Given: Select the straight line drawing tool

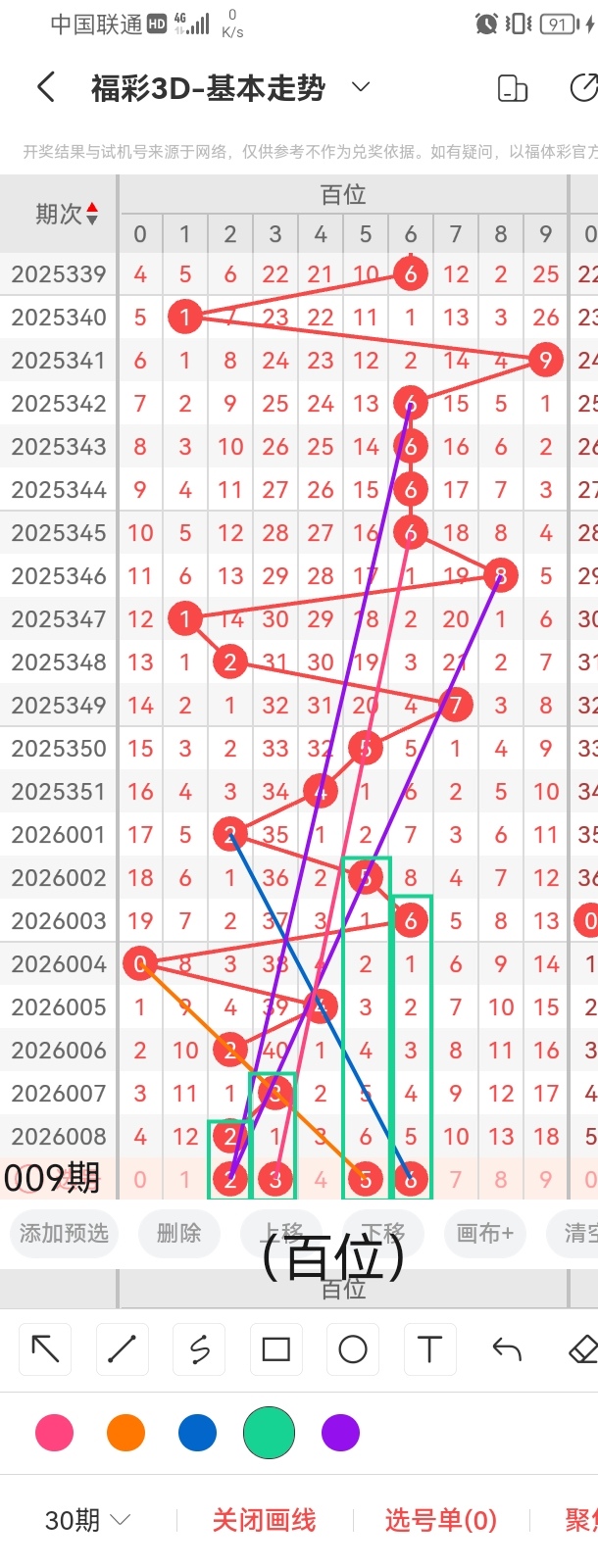Looking at the screenshot, I should pyautogui.click(x=122, y=1349).
